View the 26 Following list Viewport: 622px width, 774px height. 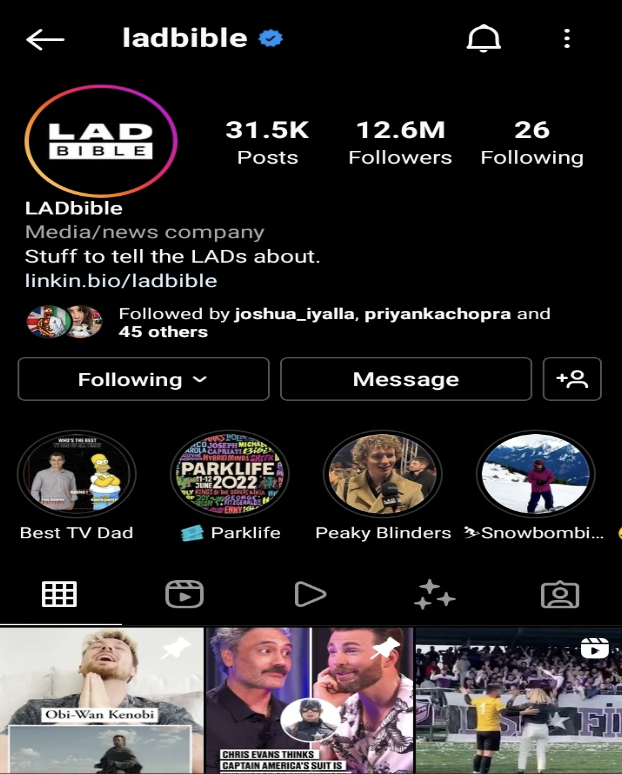click(x=531, y=142)
